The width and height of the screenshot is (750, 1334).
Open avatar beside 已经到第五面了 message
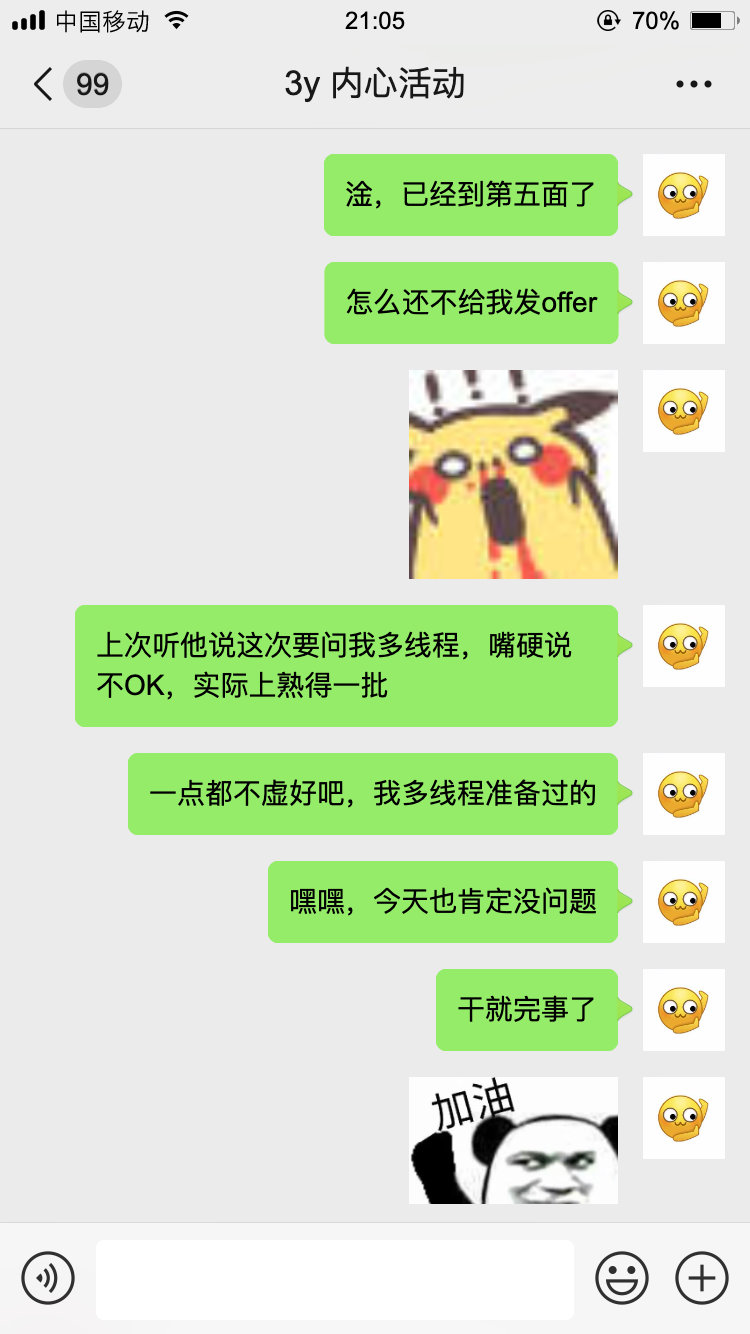coord(683,195)
